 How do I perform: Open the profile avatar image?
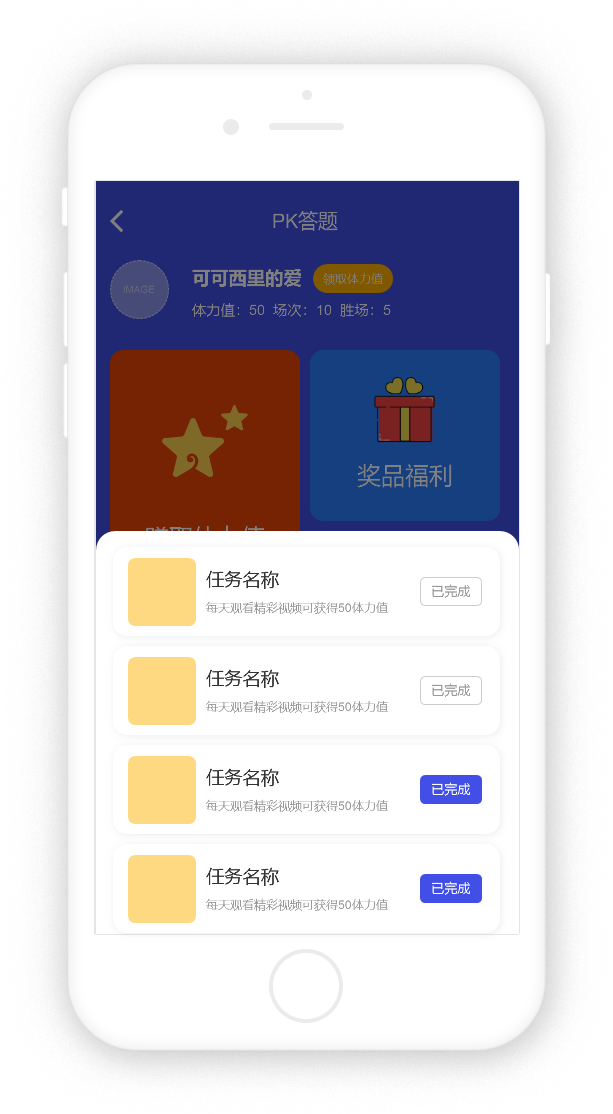[x=139, y=290]
